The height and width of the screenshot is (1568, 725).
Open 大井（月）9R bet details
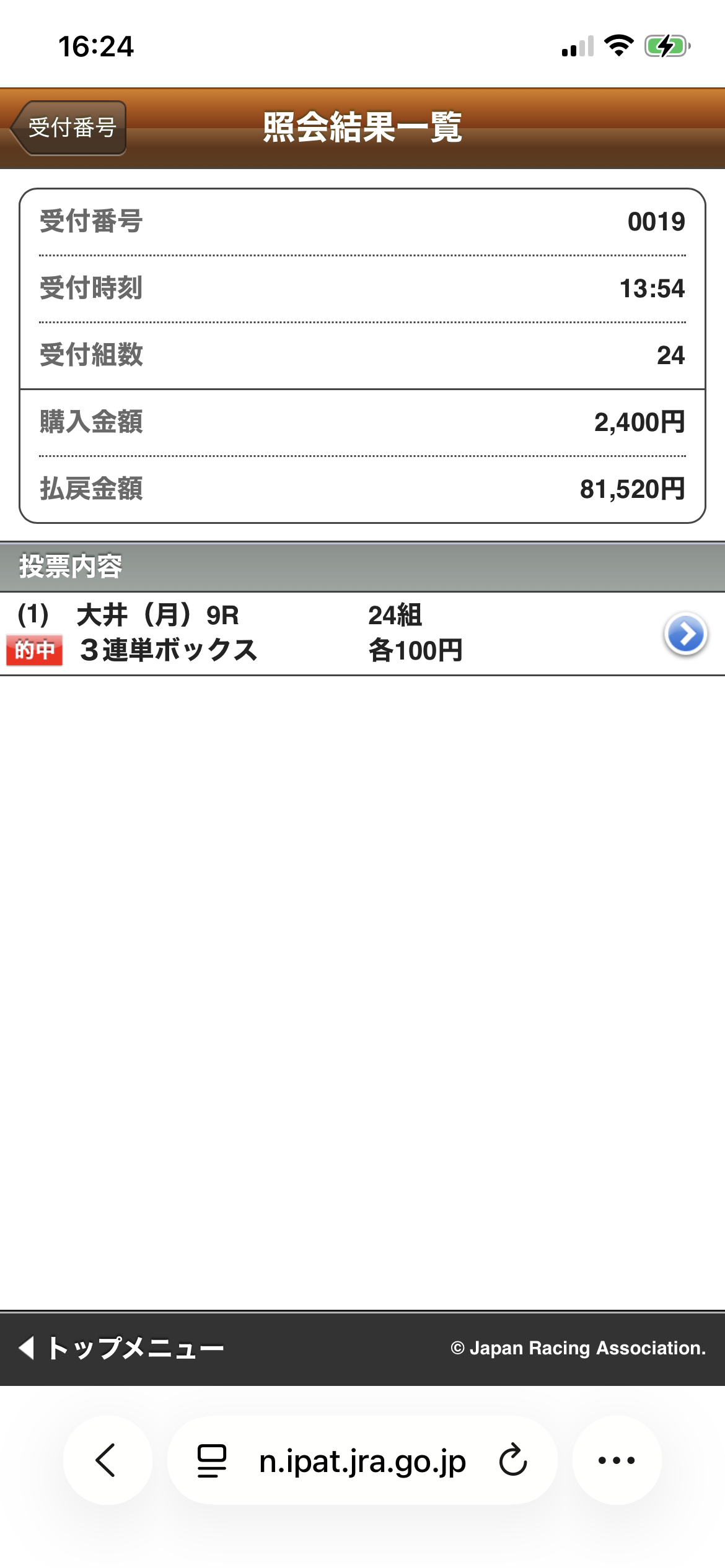[x=685, y=634]
